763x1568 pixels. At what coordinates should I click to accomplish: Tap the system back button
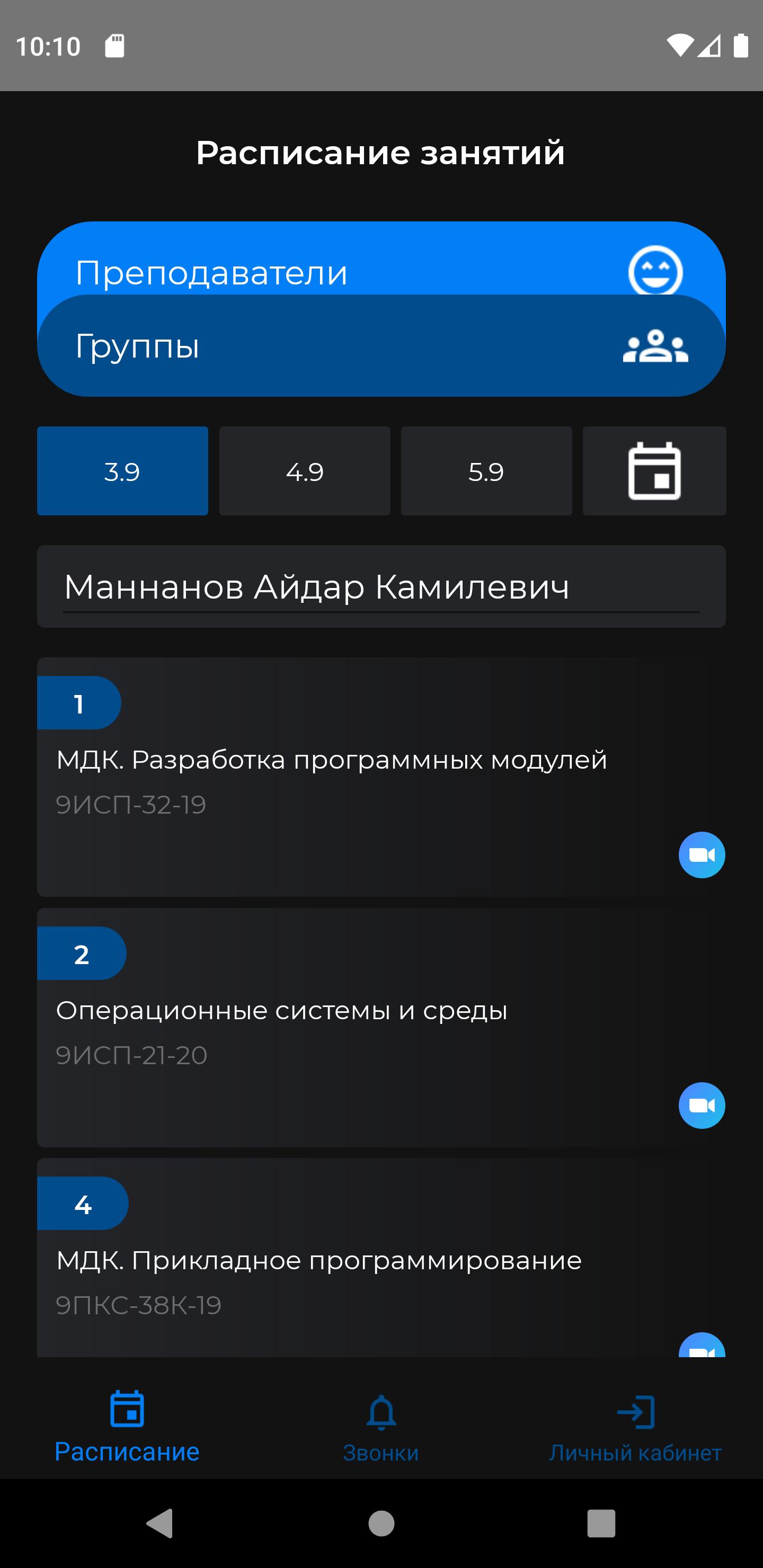point(160,1524)
